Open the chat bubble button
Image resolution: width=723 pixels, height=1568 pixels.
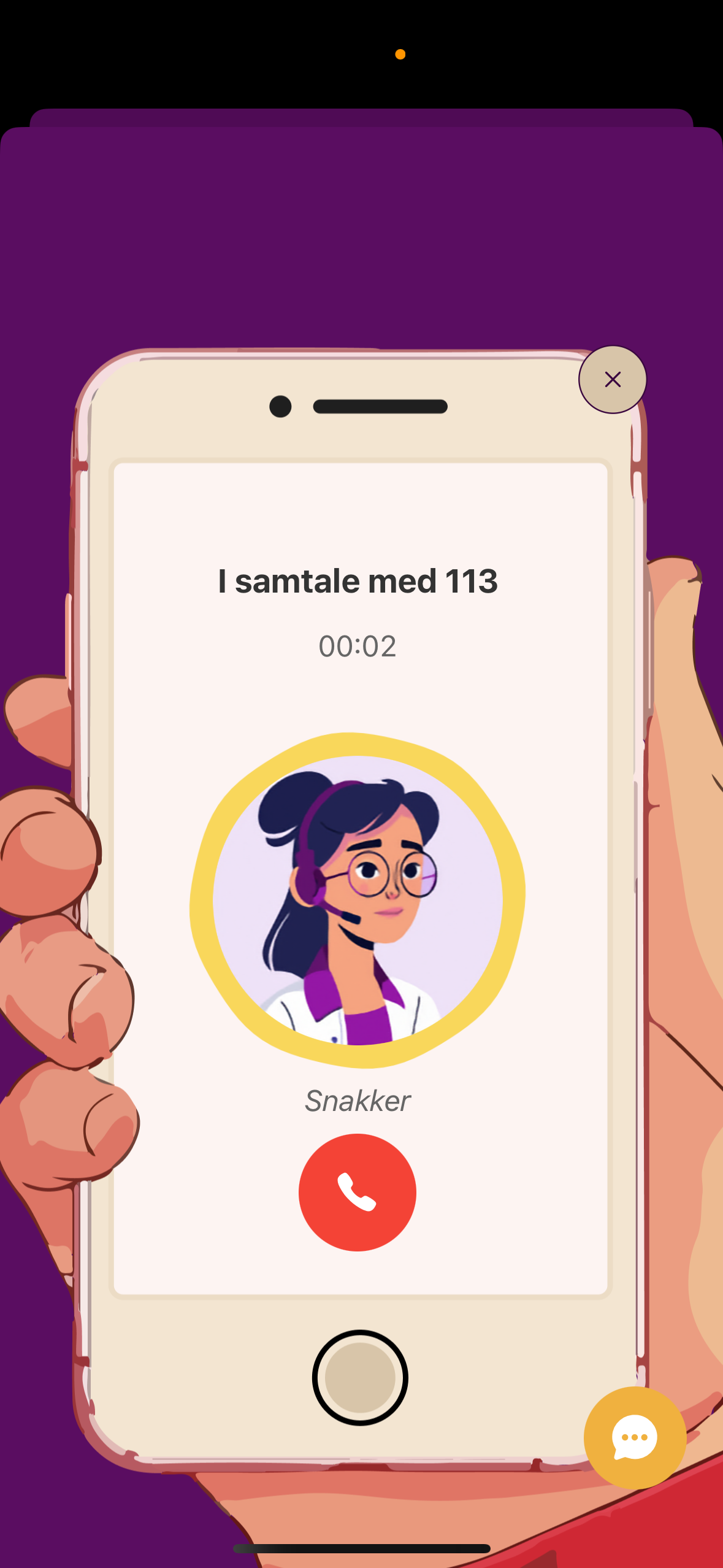point(635,1437)
